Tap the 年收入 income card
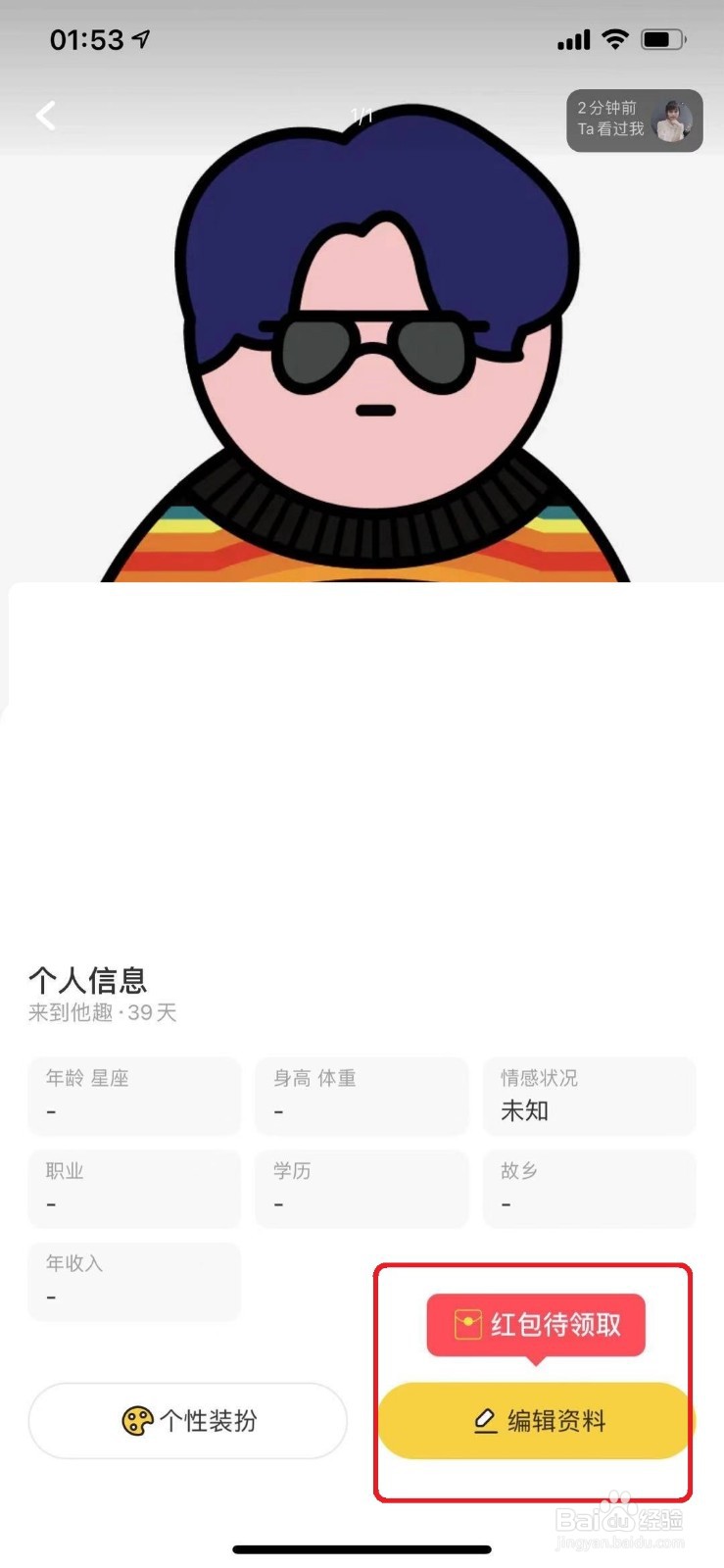Image resolution: width=724 pixels, height=1568 pixels. pos(134,1282)
